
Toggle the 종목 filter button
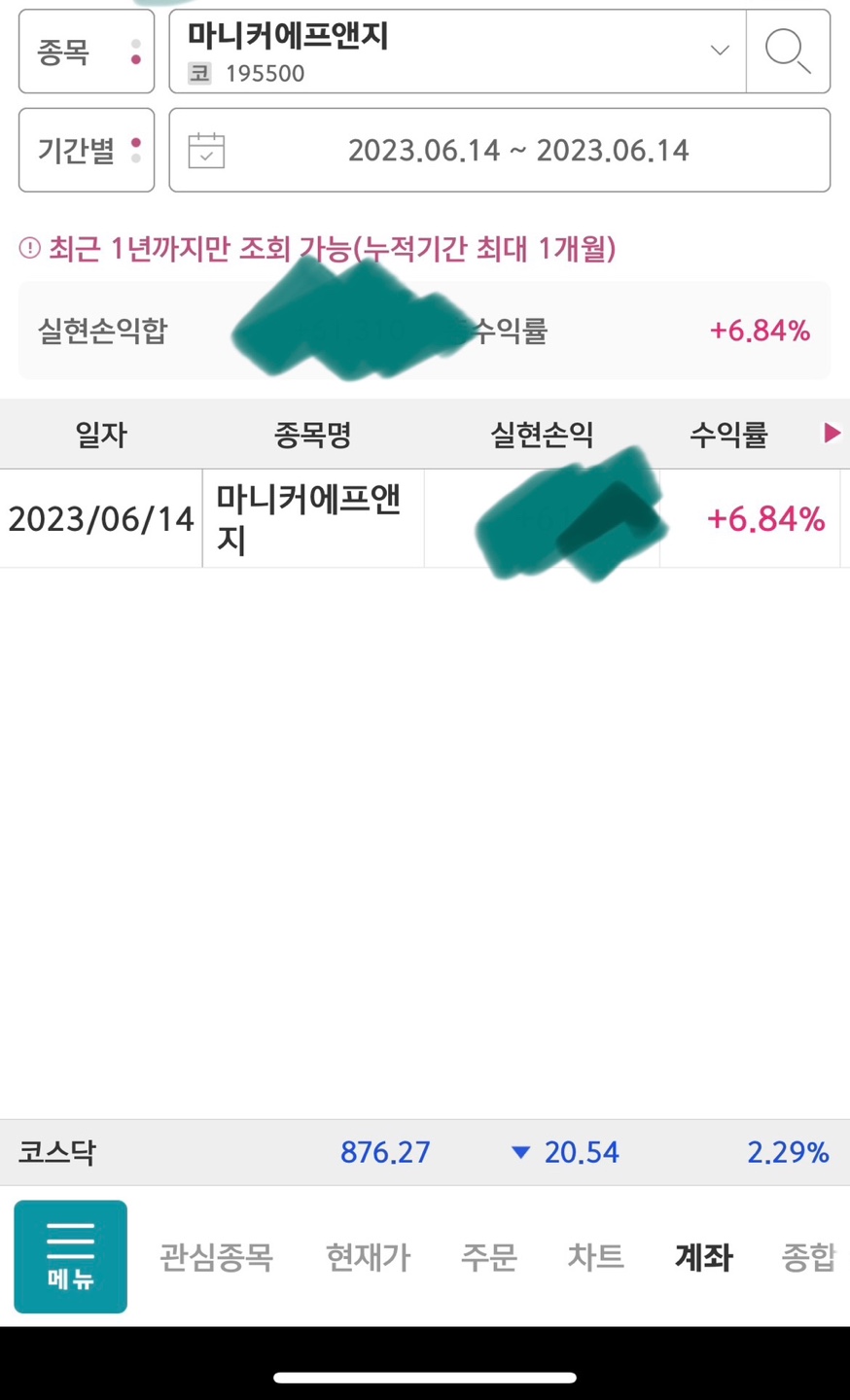[87, 52]
